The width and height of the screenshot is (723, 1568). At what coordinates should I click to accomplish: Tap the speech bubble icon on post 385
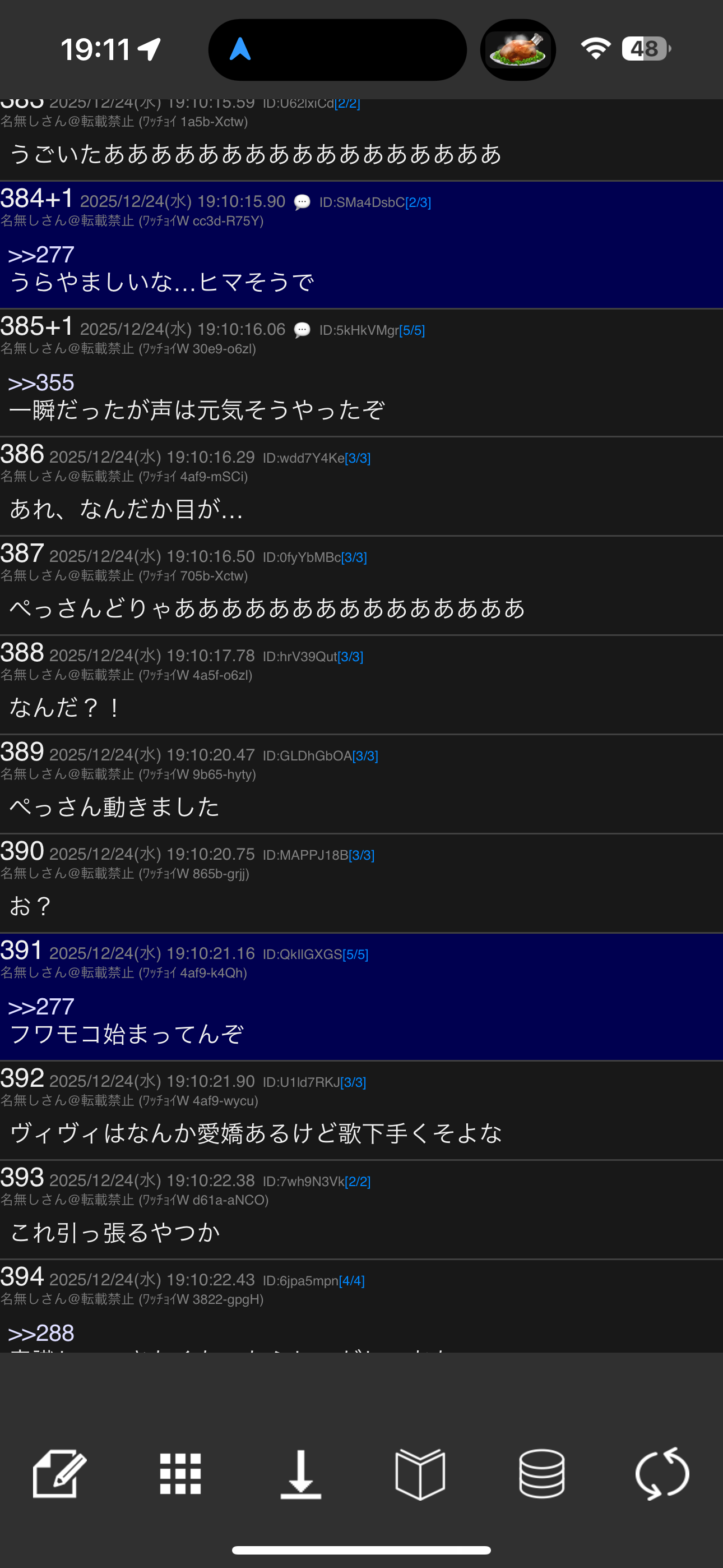pos(302,330)
